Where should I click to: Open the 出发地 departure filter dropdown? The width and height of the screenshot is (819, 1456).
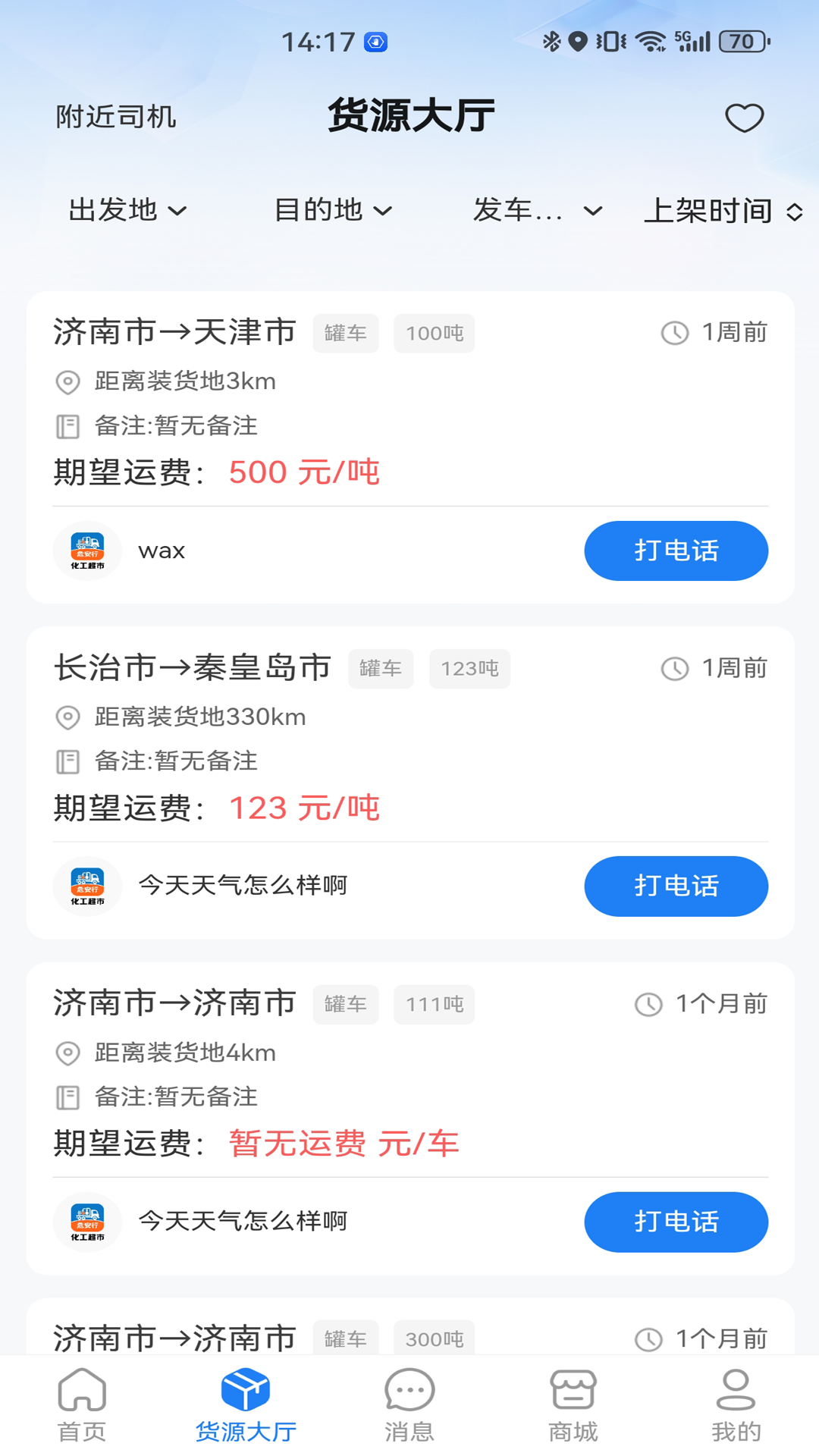[124, 210]
